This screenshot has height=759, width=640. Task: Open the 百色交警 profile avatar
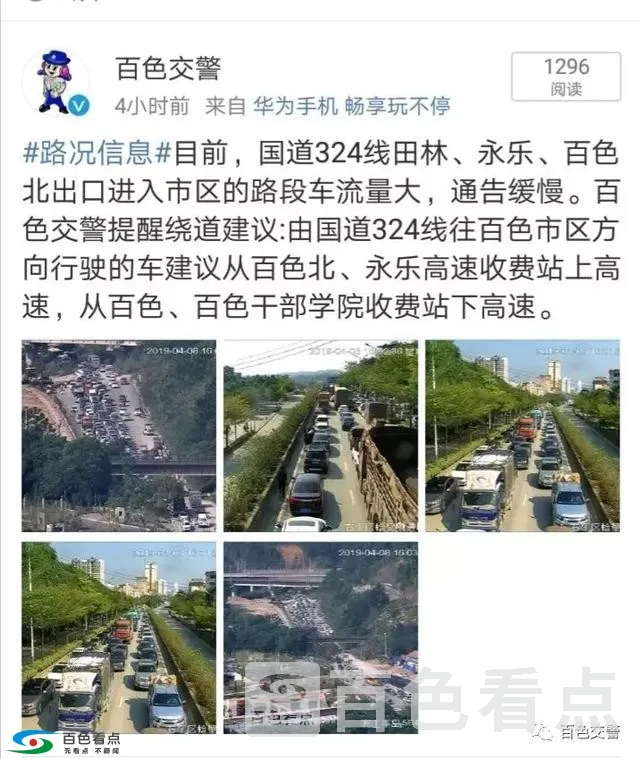point(55,82)
